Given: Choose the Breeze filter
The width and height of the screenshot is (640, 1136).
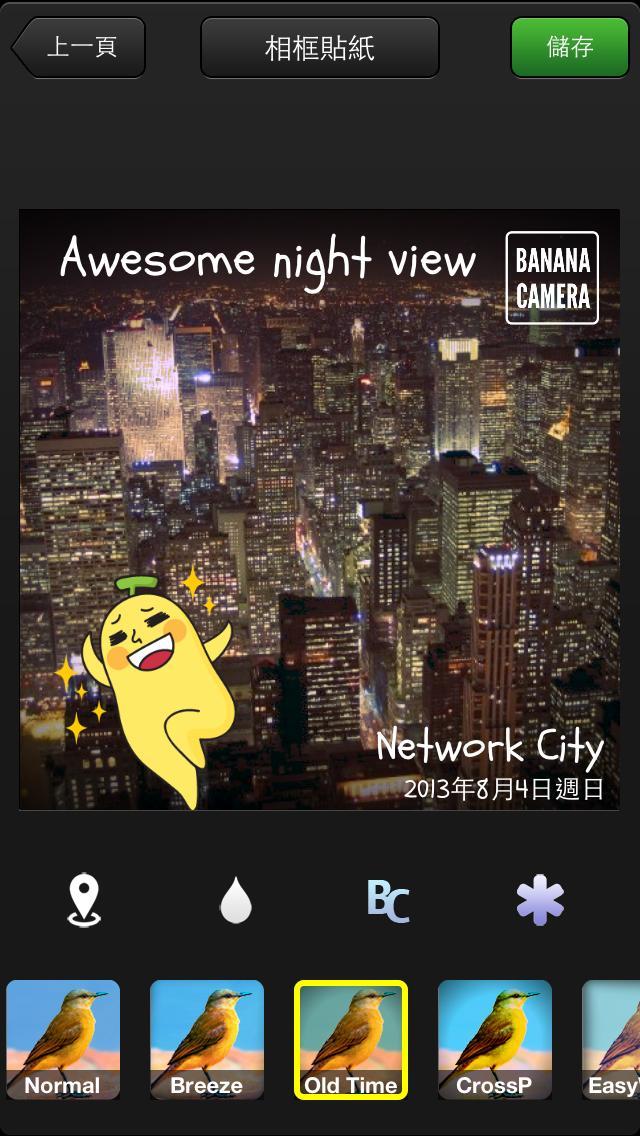Looking at the screenshot, I should tap(207, 1040).
